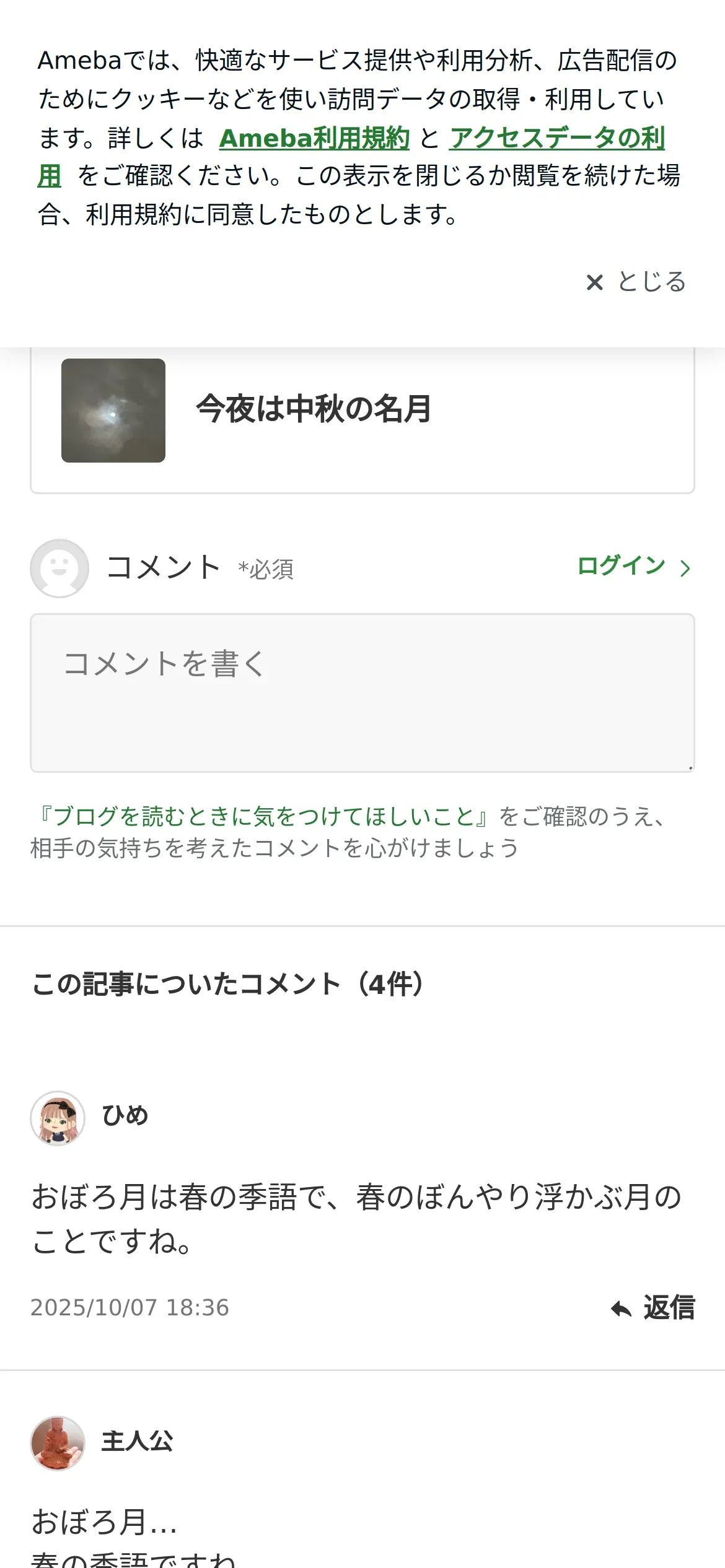
Task: Open the 今夜は中秋の名月 article card
Action: (362, 411)
